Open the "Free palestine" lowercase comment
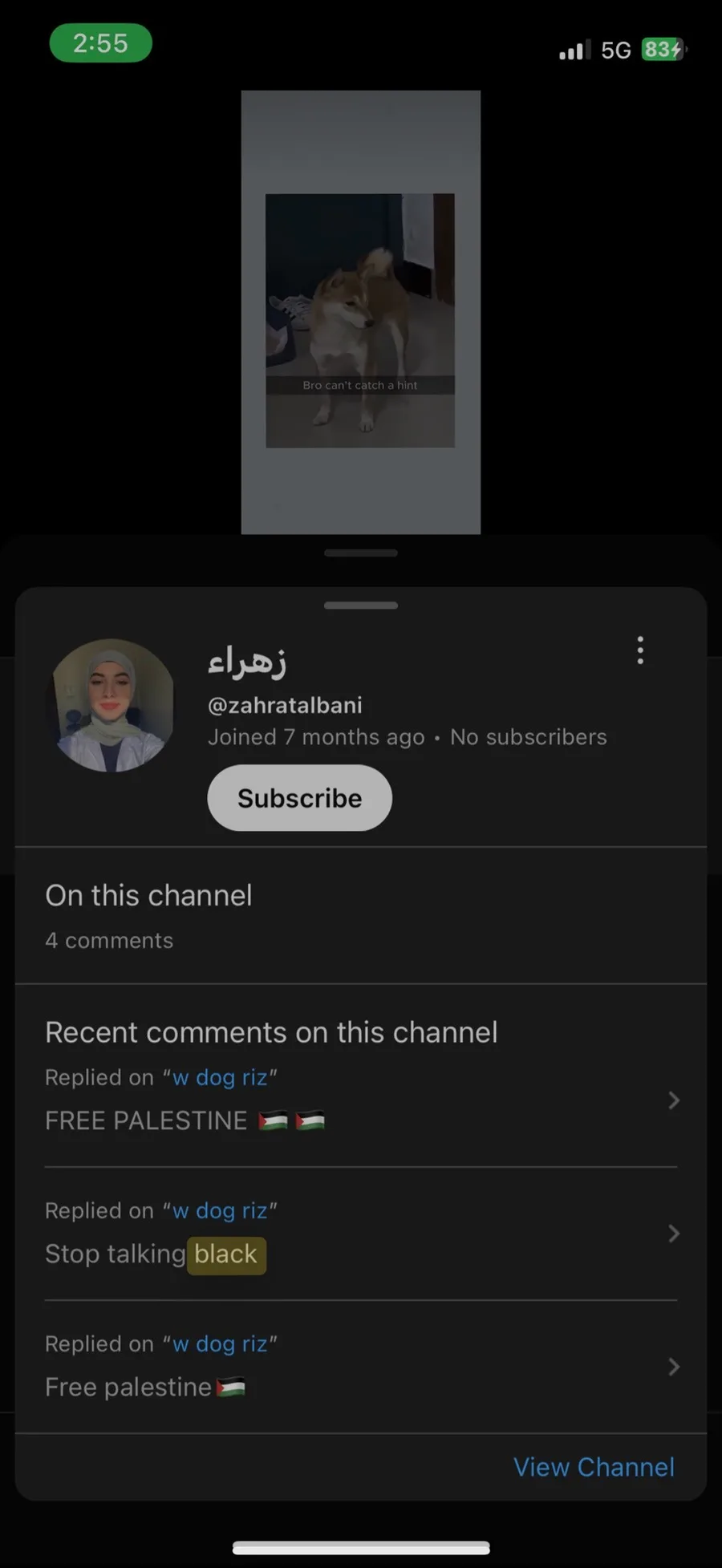722x1568 pixels. [x=361, y=1367]
